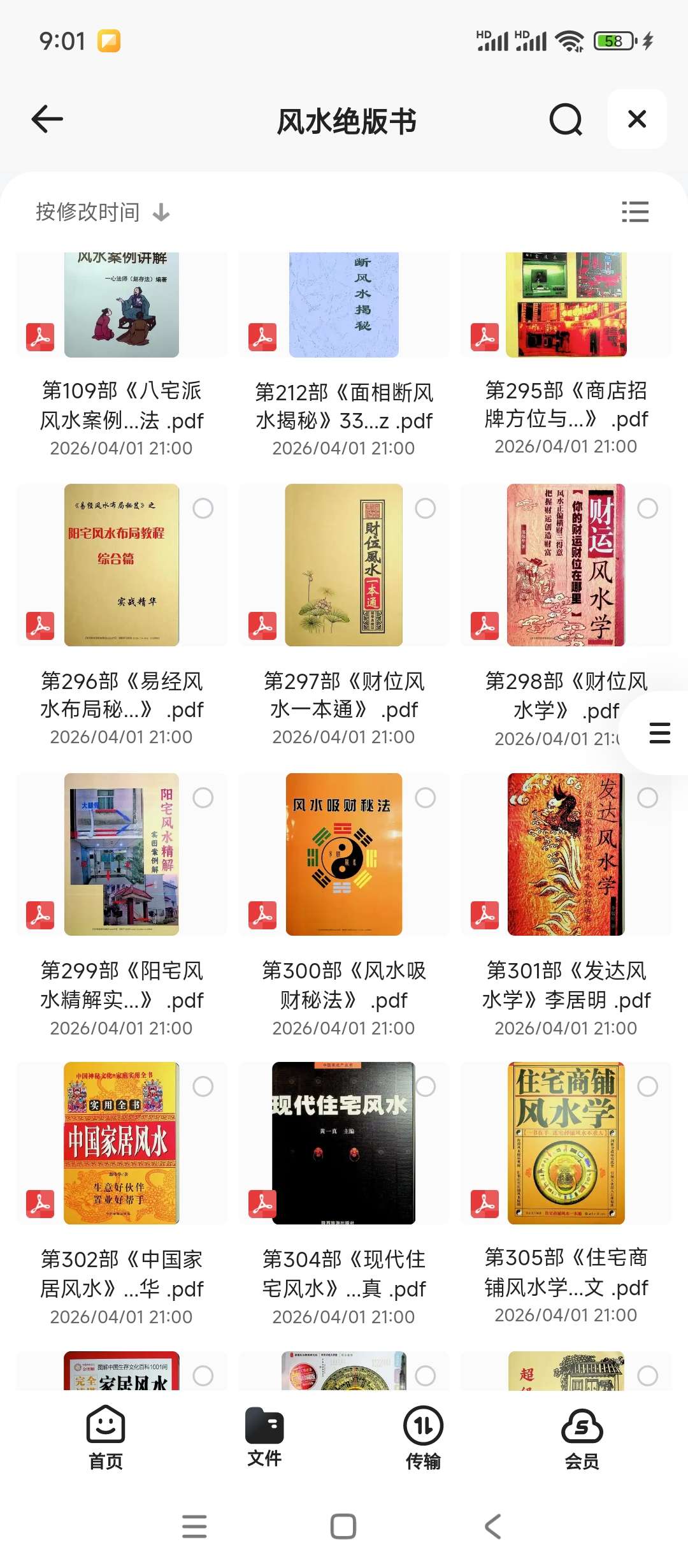Change the 按修改时间 sort order
This screenshot has height=1568, width=688.
click(x=102, y=212)
